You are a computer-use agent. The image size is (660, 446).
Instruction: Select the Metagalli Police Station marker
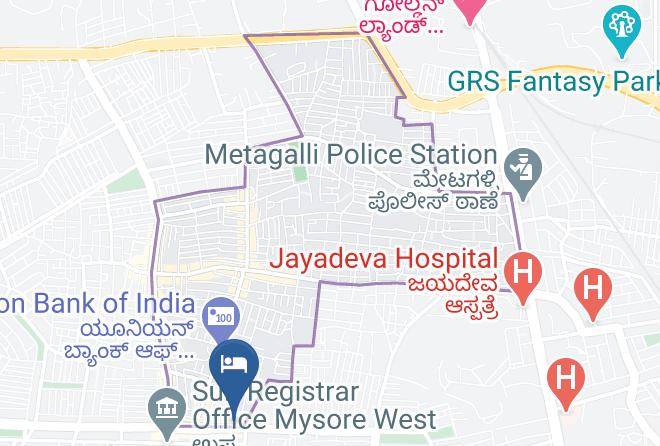tap(523, 174)
